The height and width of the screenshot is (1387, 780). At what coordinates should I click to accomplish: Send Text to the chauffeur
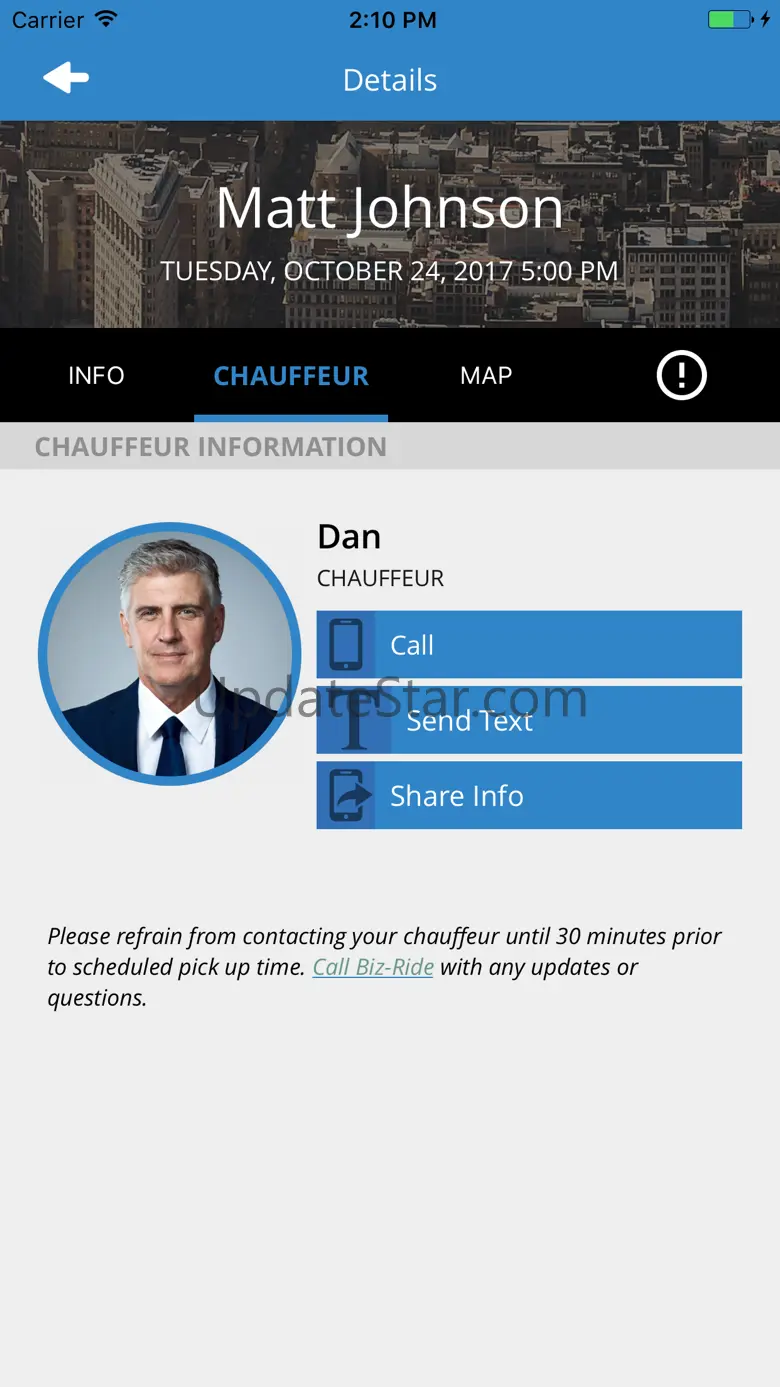(529, 720)
